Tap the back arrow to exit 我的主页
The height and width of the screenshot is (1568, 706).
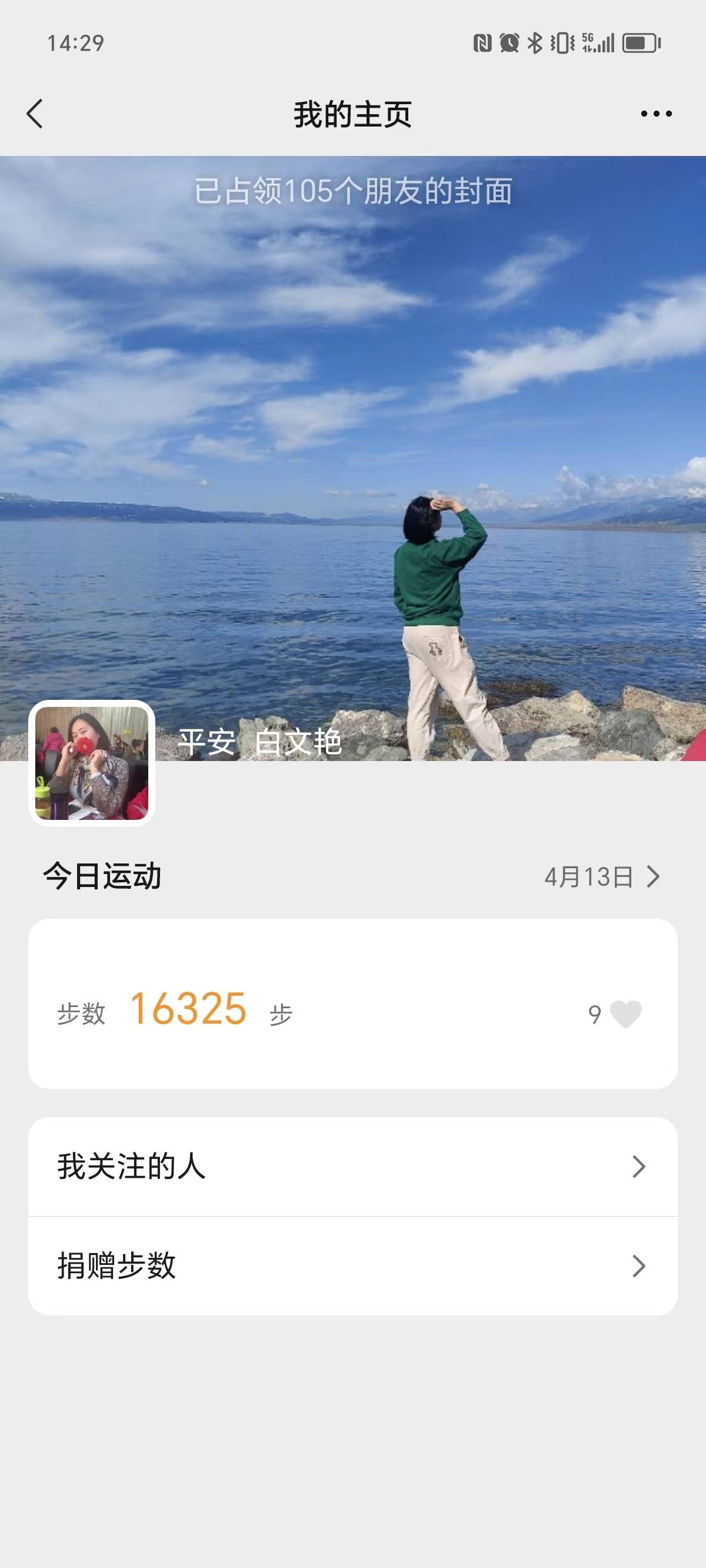pos(35,113)
